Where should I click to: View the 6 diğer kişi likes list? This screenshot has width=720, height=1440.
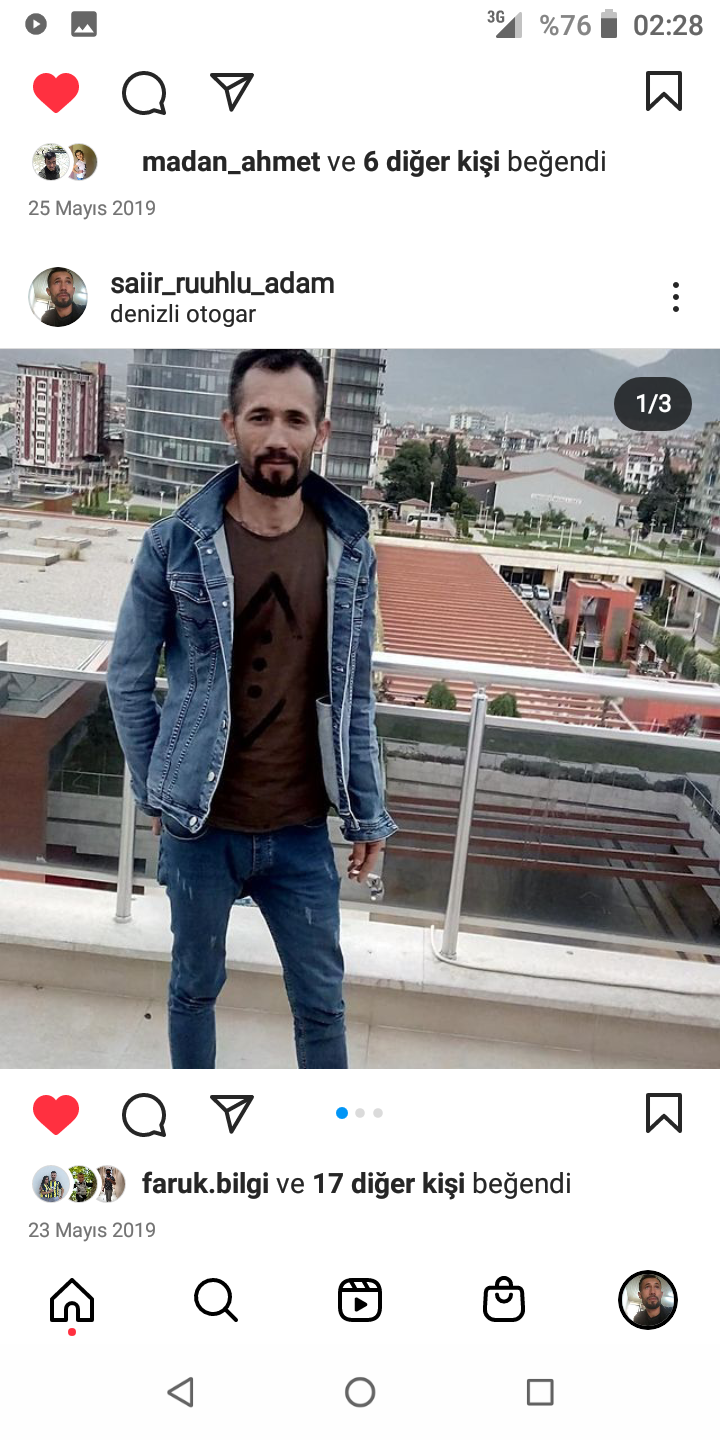(431, 162)
